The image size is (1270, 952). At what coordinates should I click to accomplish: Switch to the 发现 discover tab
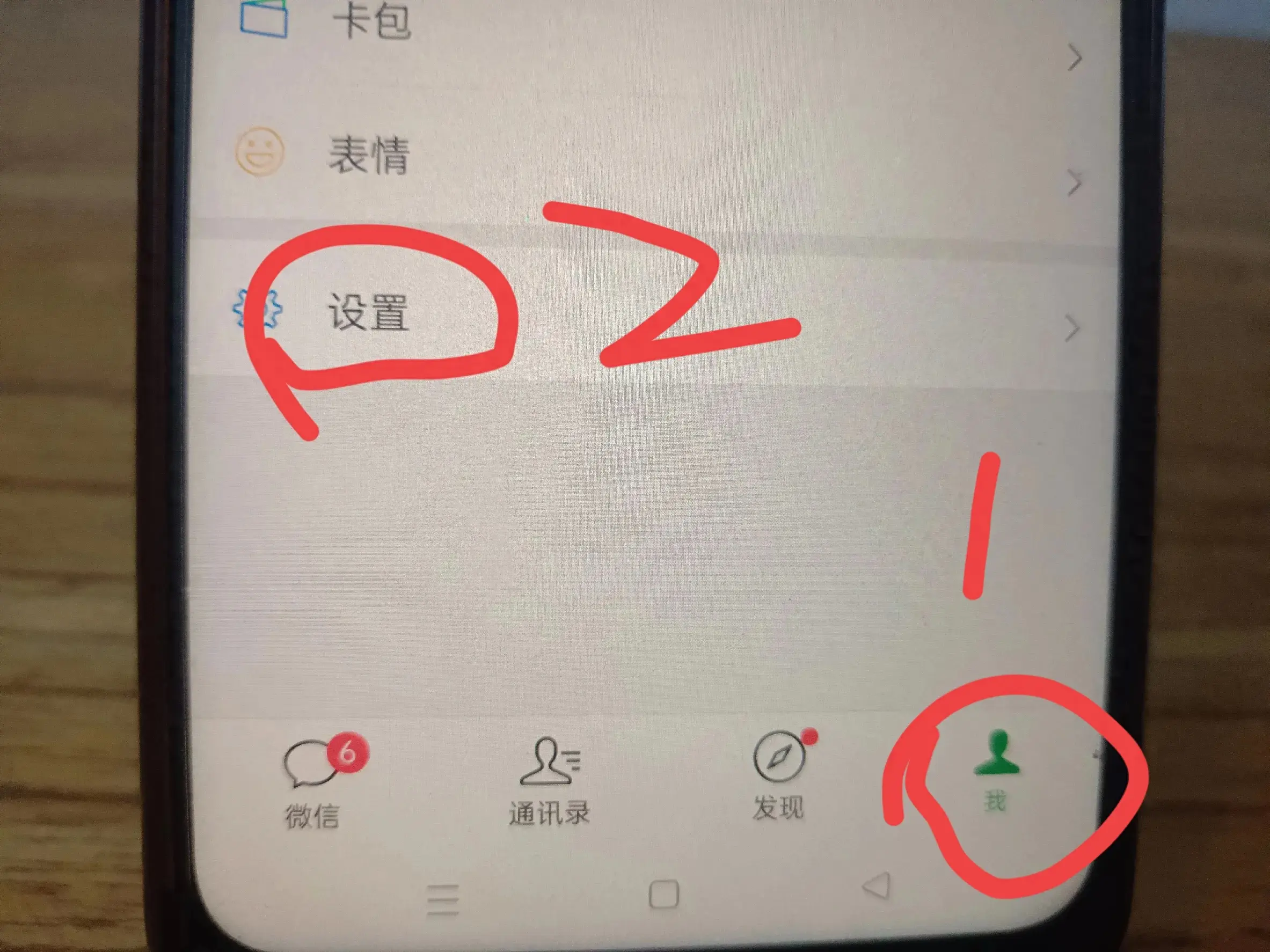[779, 776]
